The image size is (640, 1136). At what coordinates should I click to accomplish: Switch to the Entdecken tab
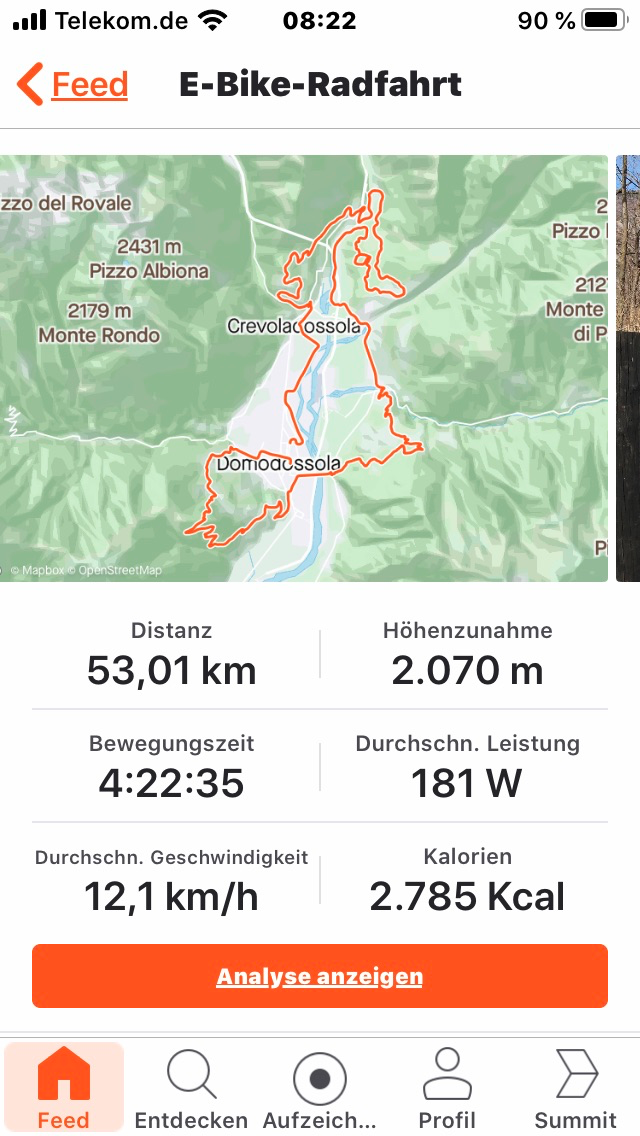point(191,1088)
